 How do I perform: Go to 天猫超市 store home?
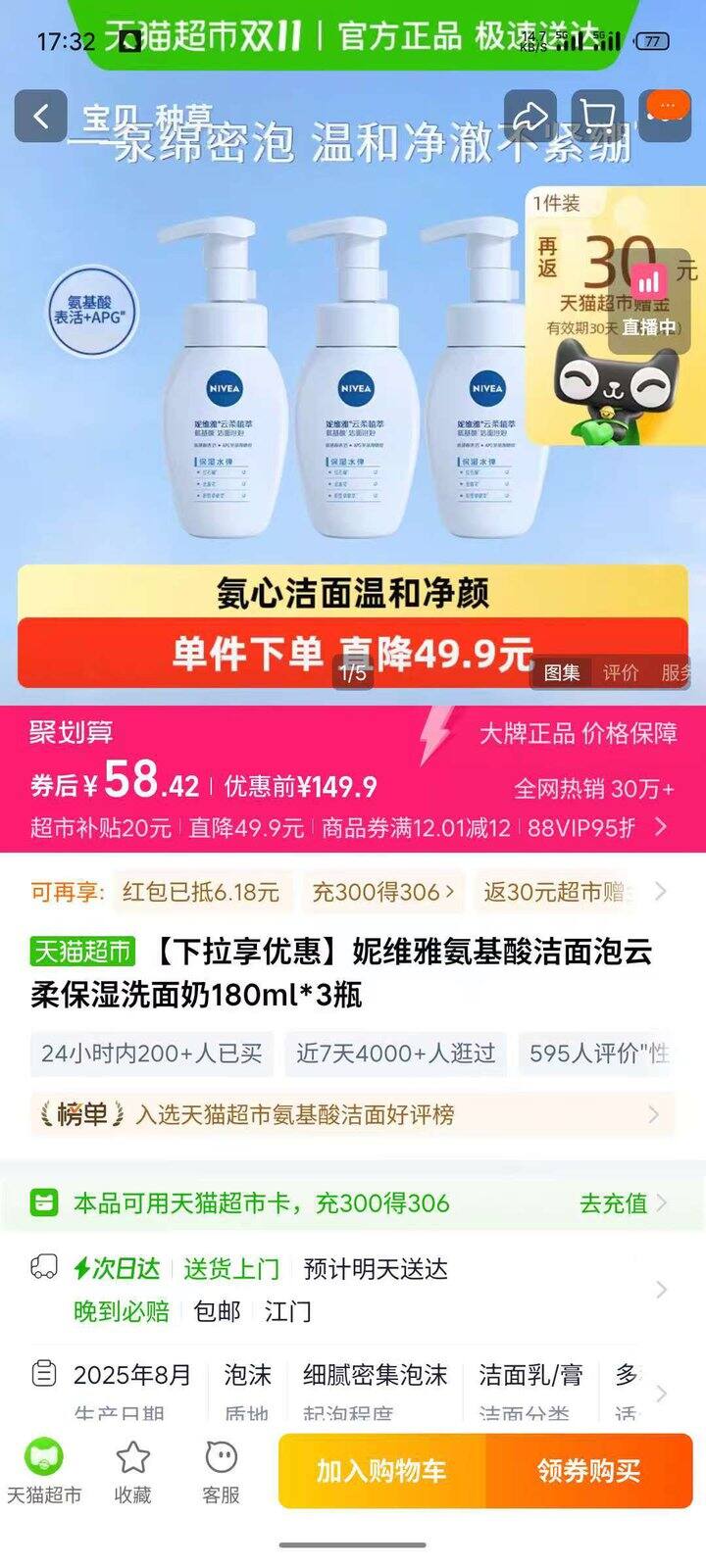tap(43, 1472)
